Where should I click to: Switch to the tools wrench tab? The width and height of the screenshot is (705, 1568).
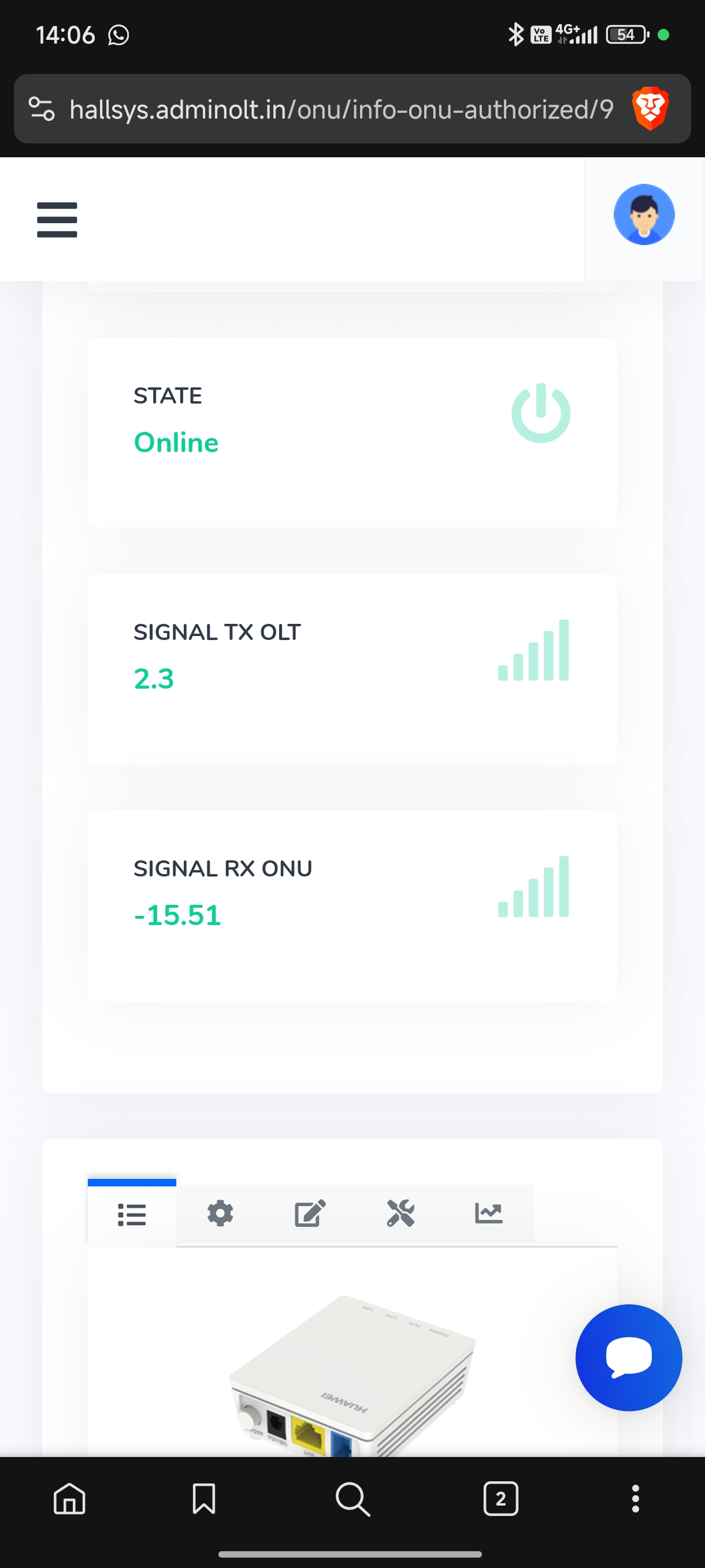(400, 1214)
